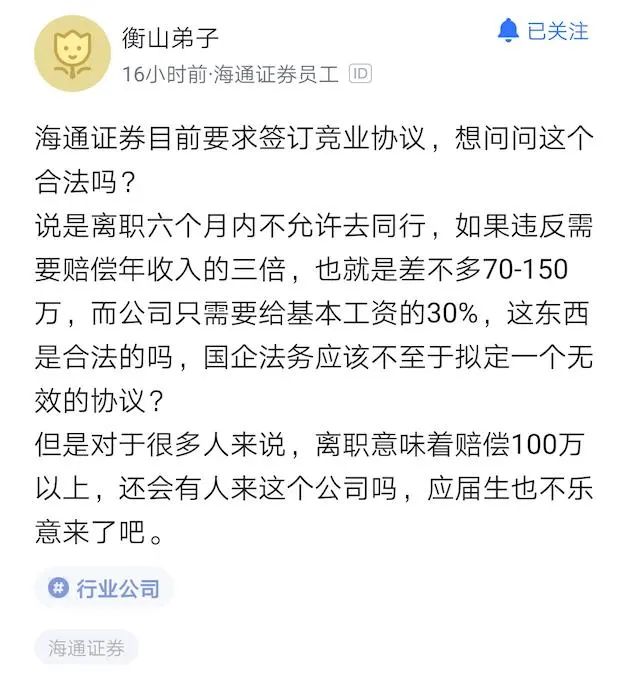Viewport: 624px width, 682px height.
Task: Open 衡山弟子's profile avatar
Action: point(72,53)
